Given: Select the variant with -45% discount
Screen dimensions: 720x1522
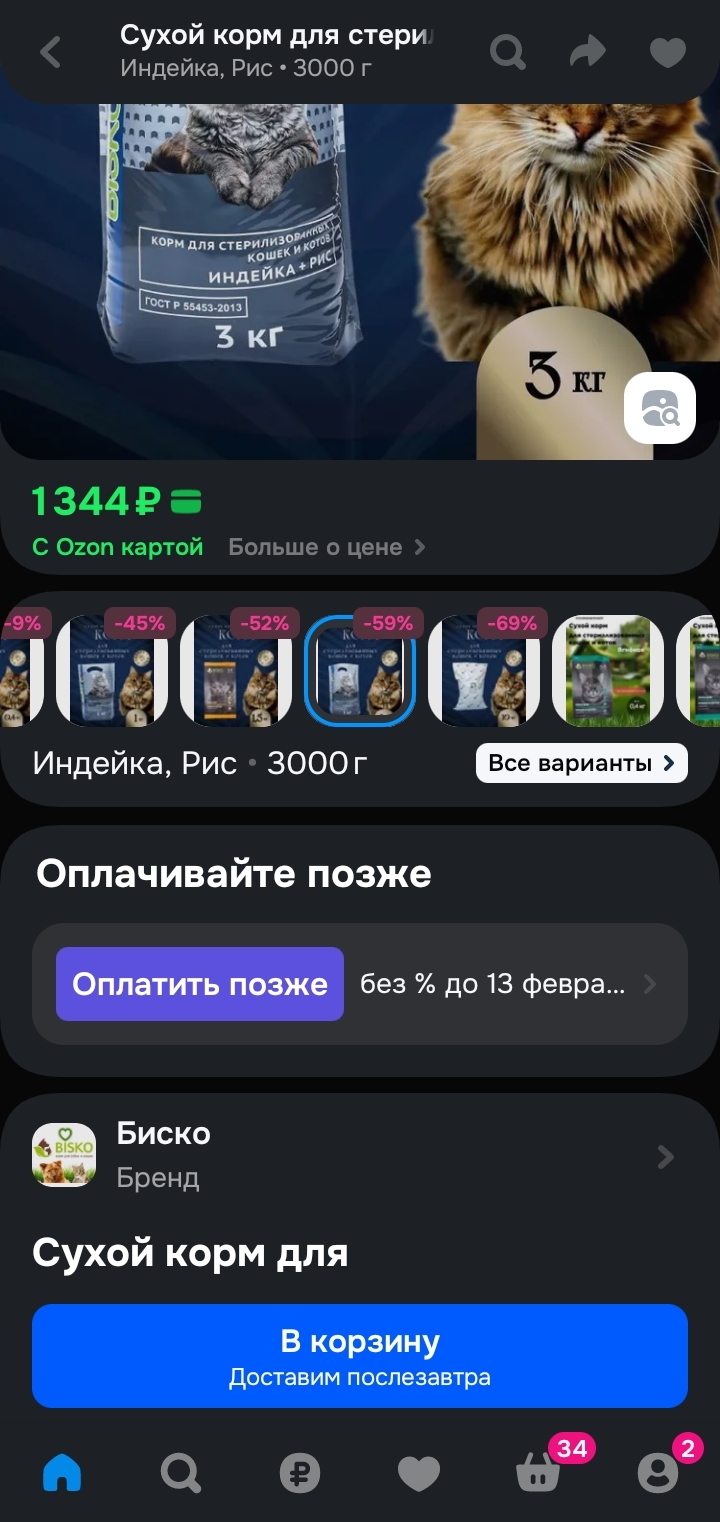Looking at the screenshot, I should pyautogui.click(x=112, y=670).
